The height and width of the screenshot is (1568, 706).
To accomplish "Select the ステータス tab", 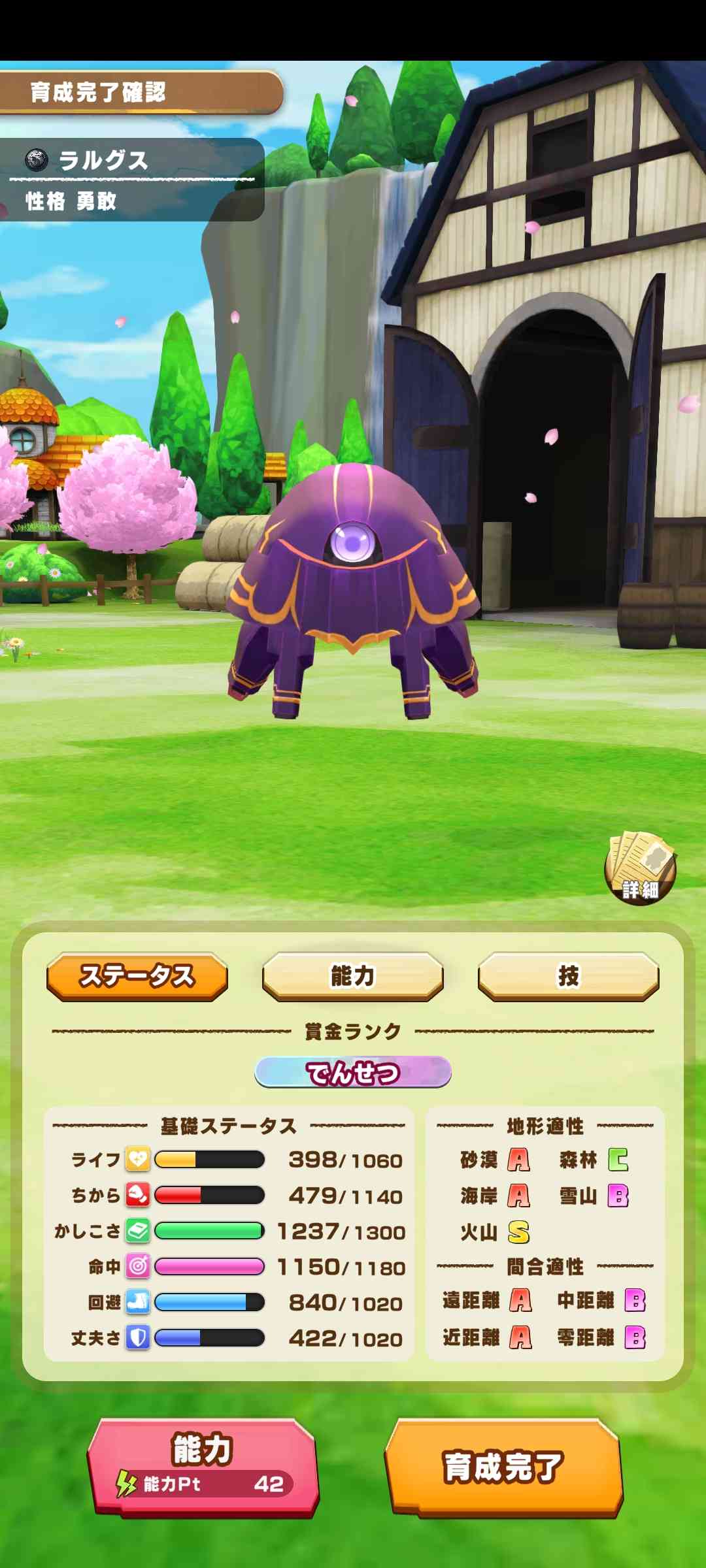I will click(x=137, y=976).
